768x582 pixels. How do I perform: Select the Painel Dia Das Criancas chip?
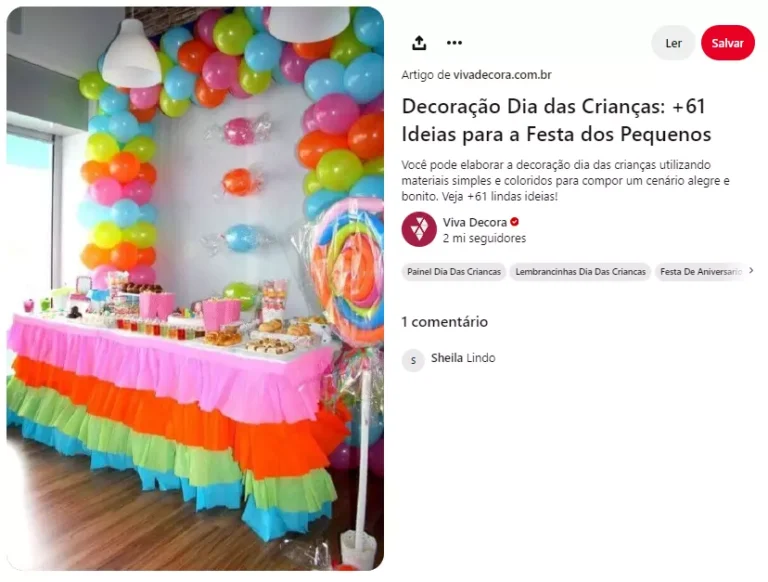453,272
